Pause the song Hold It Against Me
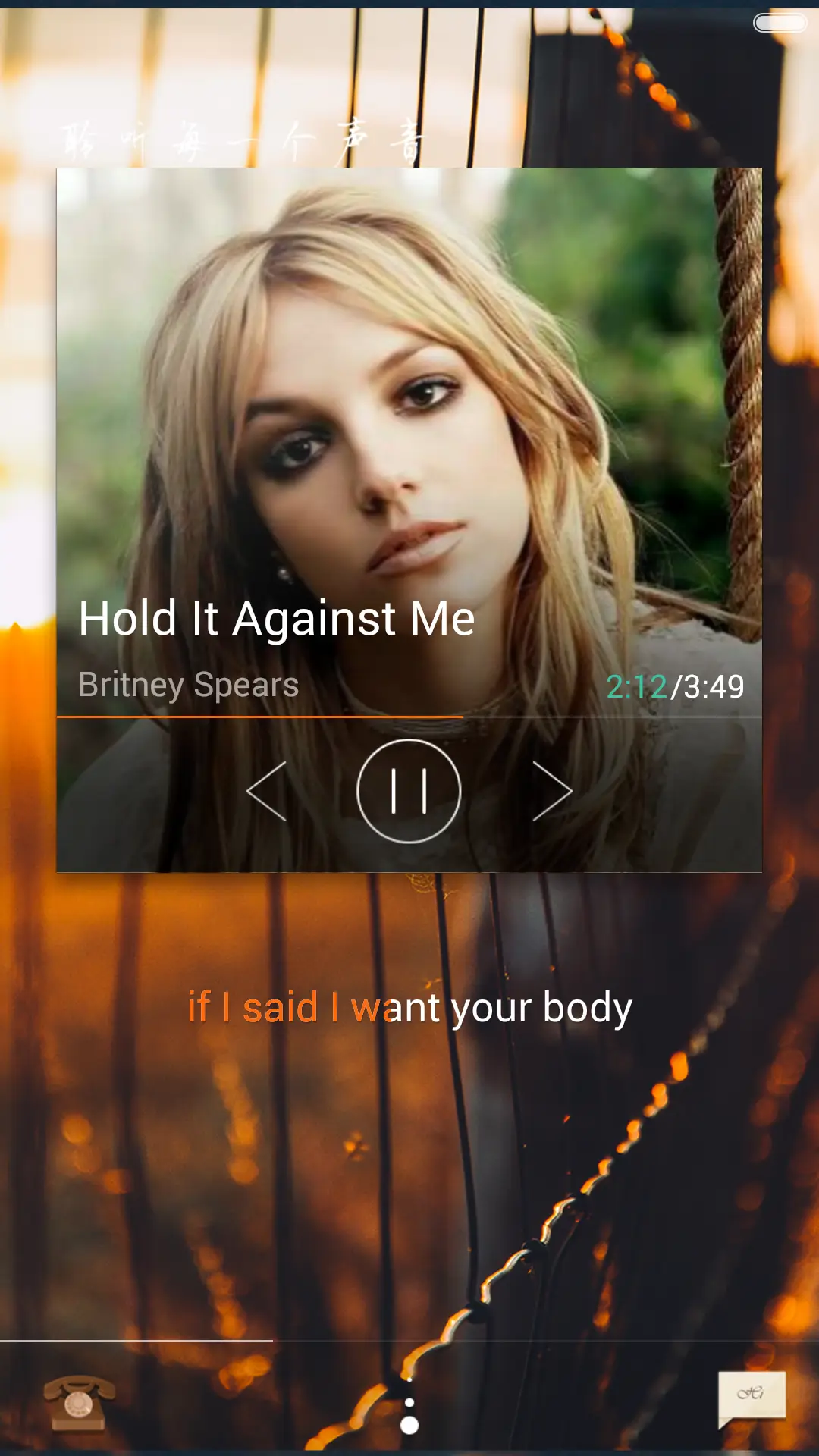 click(409, 791)
